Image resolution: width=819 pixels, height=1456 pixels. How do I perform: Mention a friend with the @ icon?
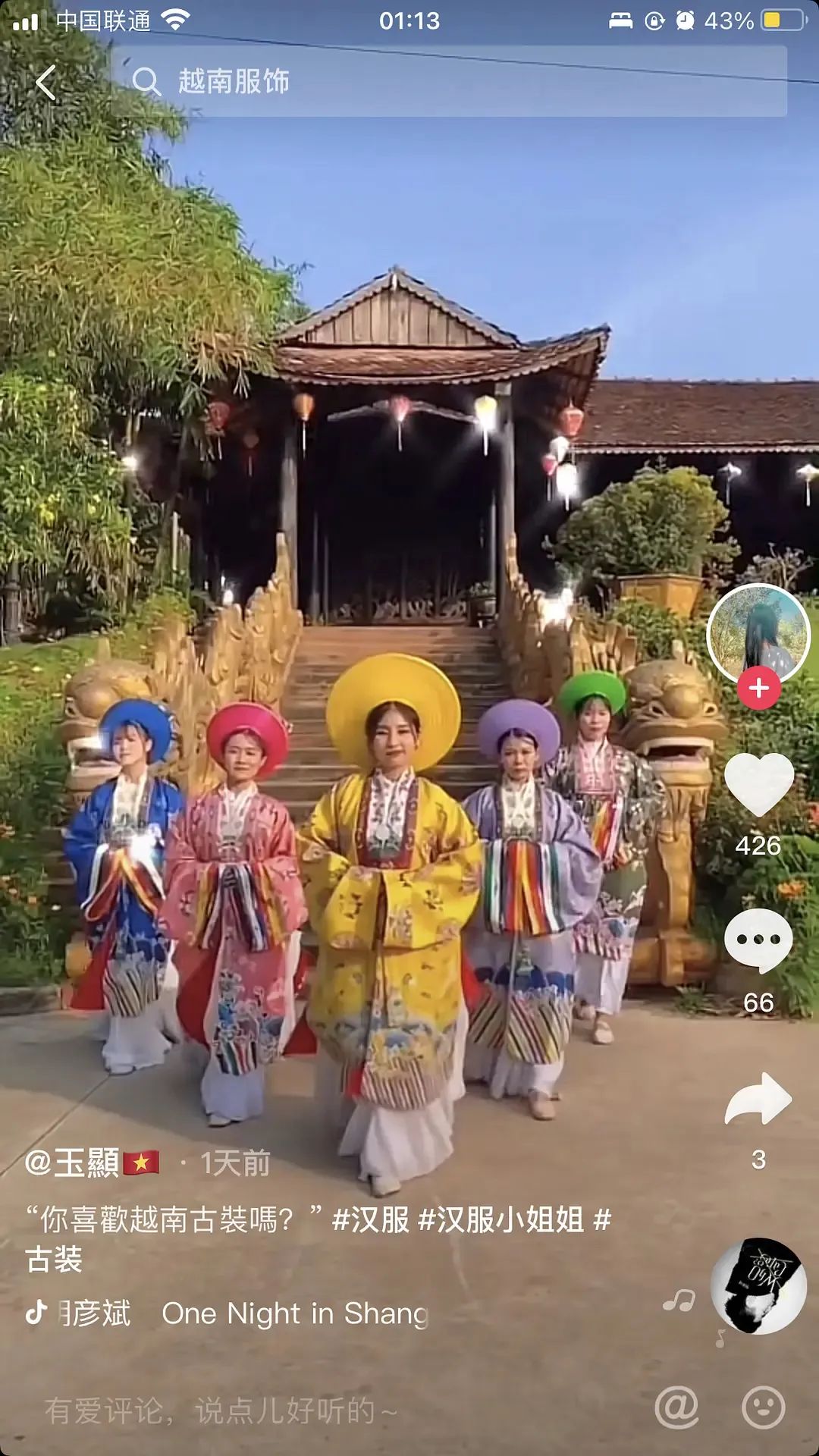click(676, 1408)
